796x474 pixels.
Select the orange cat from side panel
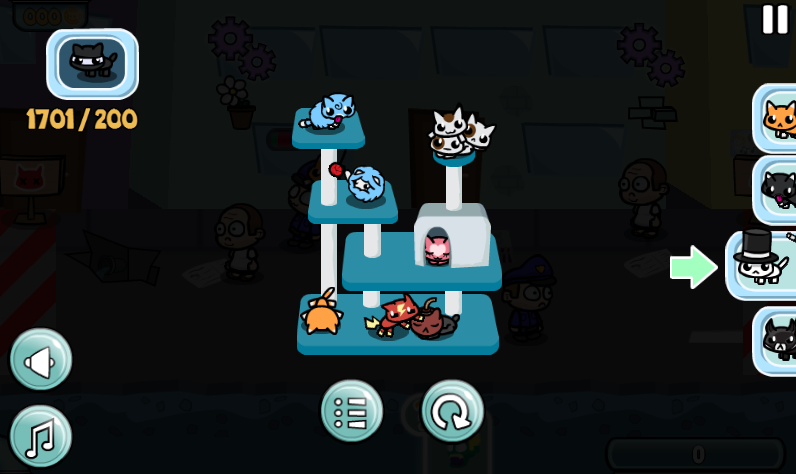click(x=776, y=119)
